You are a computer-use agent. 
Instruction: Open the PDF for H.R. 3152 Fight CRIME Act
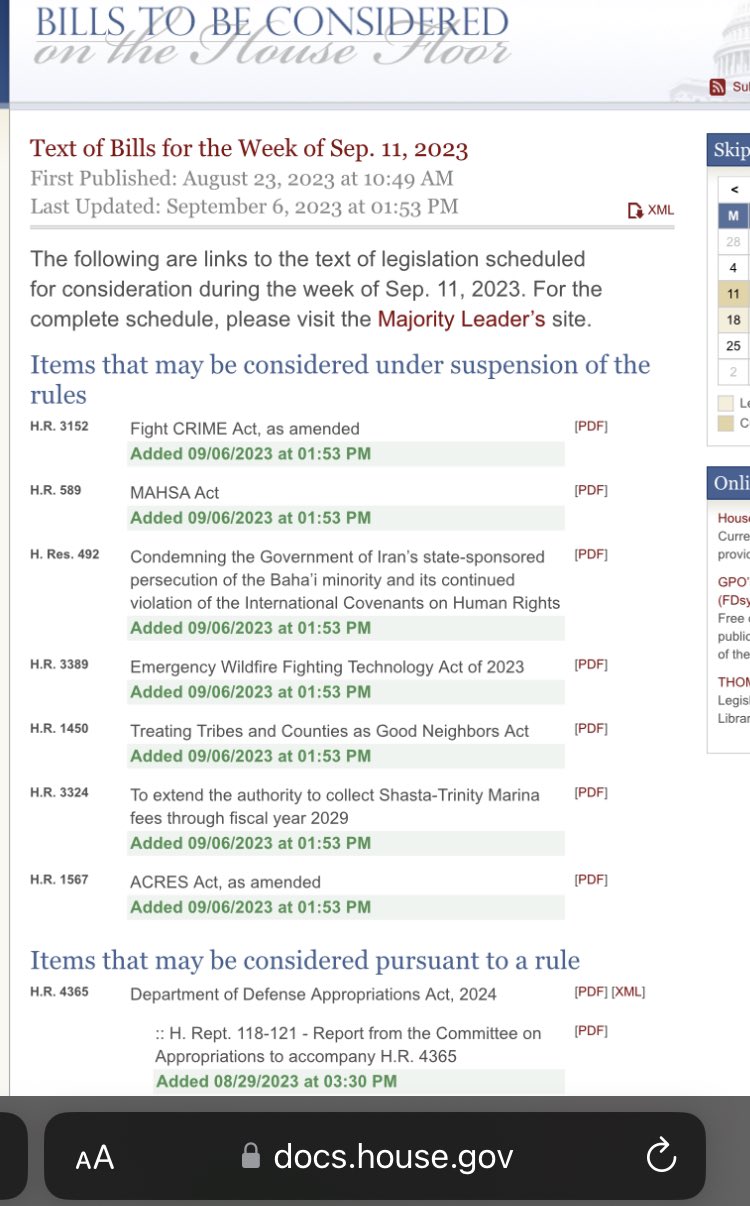click(591, 427)
